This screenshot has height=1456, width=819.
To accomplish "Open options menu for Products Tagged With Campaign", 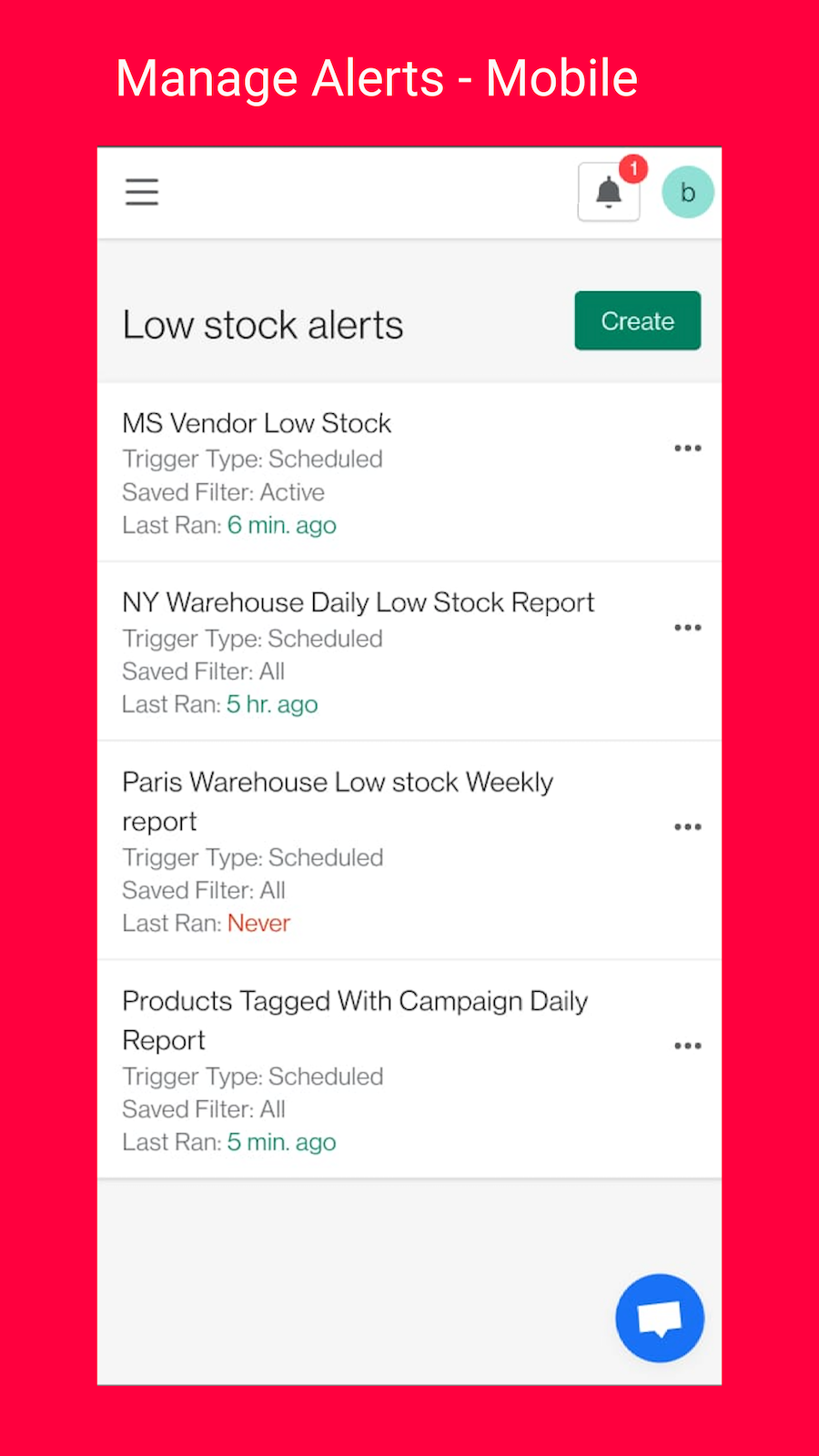I will (688, 1045).
